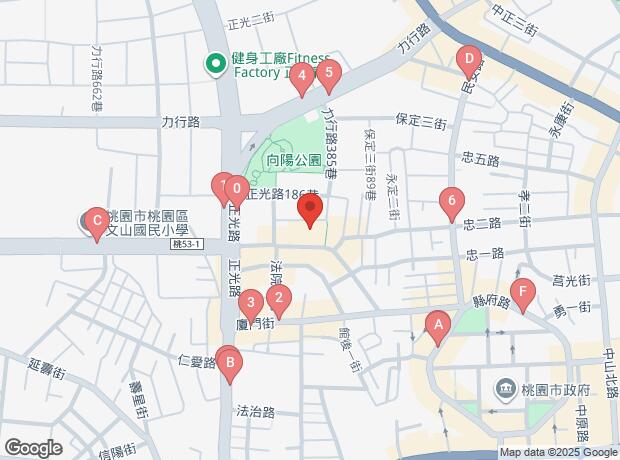
Task: Select marker A near 縣府路
Action: point(438,329)
